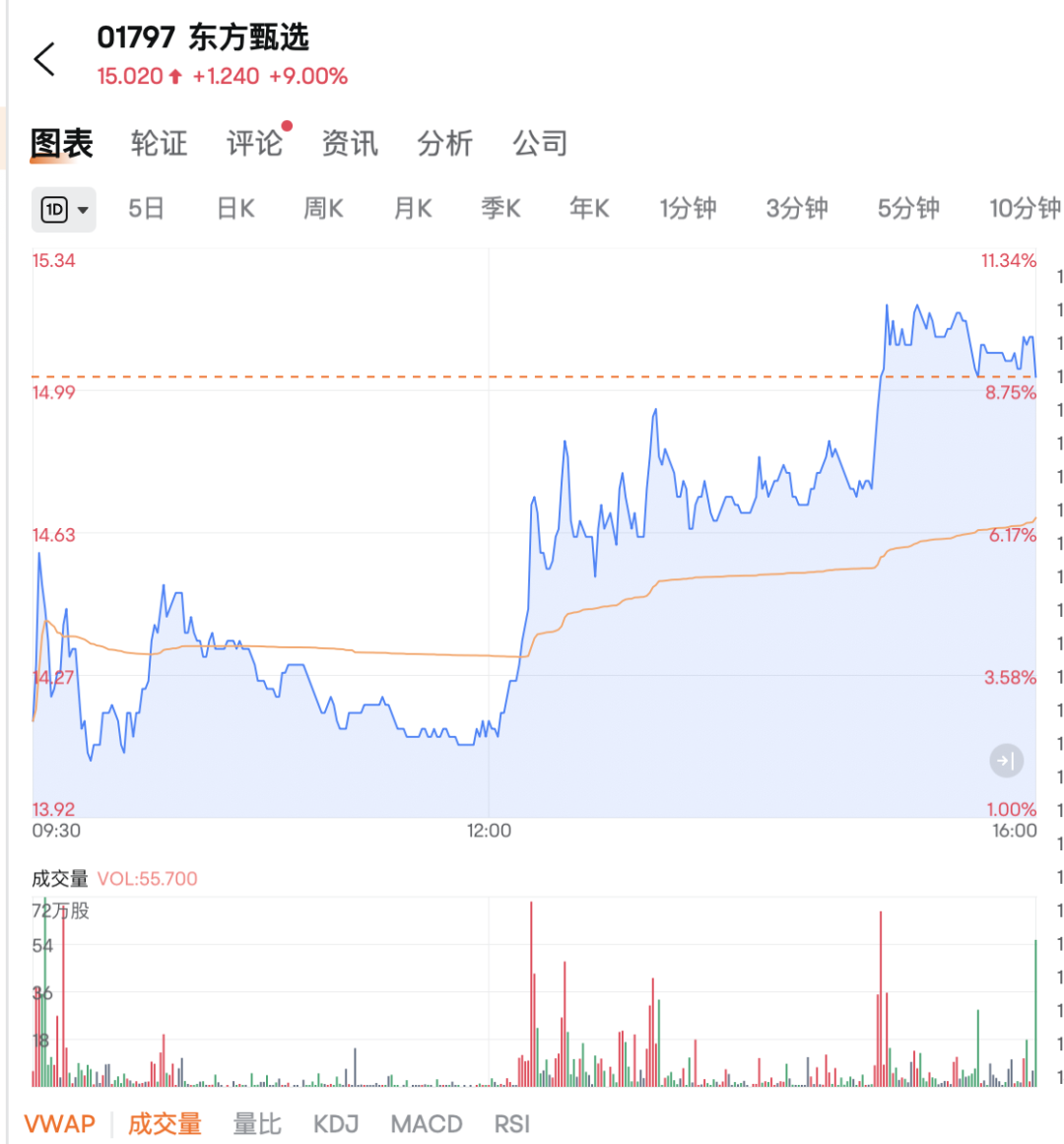Switch to the 3分钟 interval
Screen dimensions: 1064x1144
click(797, 209)
